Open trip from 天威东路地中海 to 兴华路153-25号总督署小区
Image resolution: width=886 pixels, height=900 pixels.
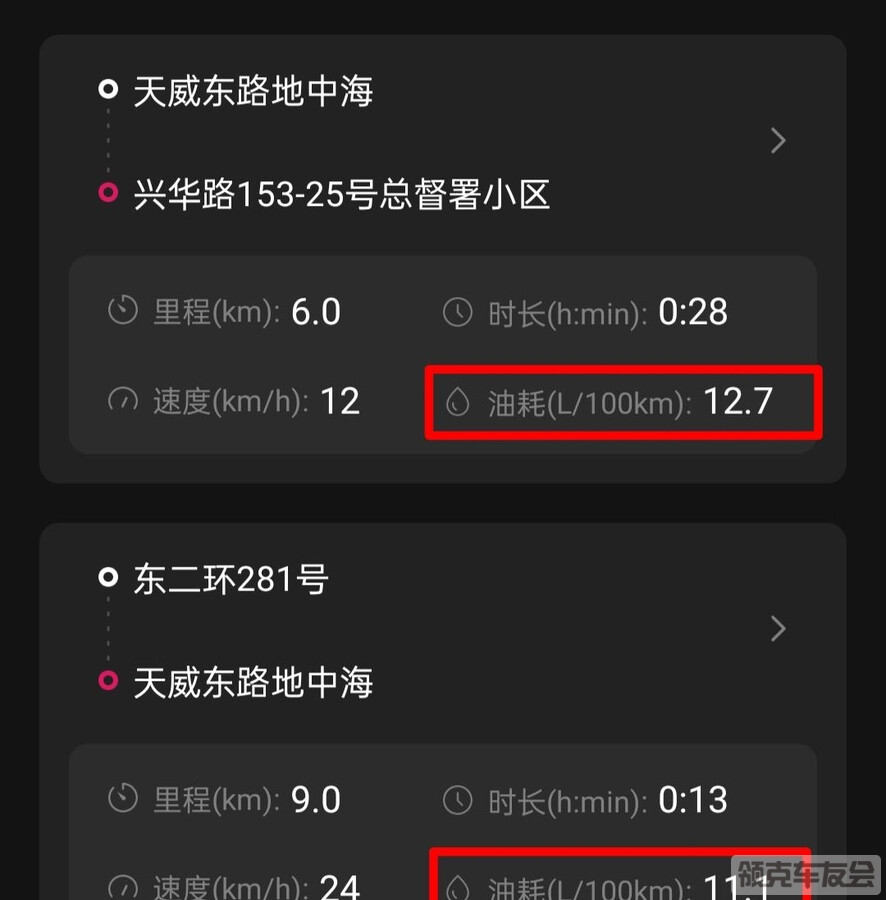coord(778,142)
